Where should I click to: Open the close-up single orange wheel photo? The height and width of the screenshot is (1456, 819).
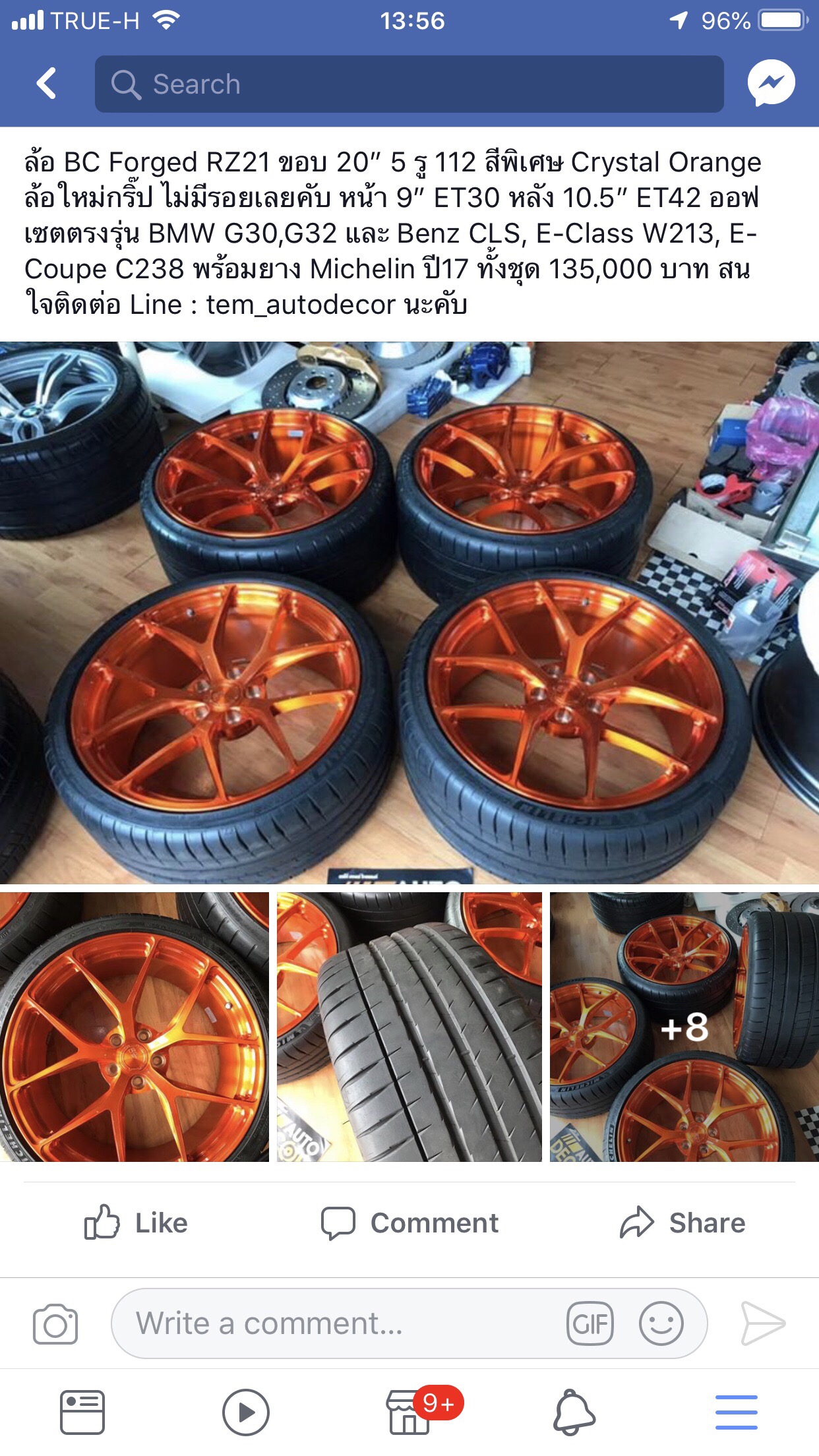pyautogui.click(x=135, y=1027)
